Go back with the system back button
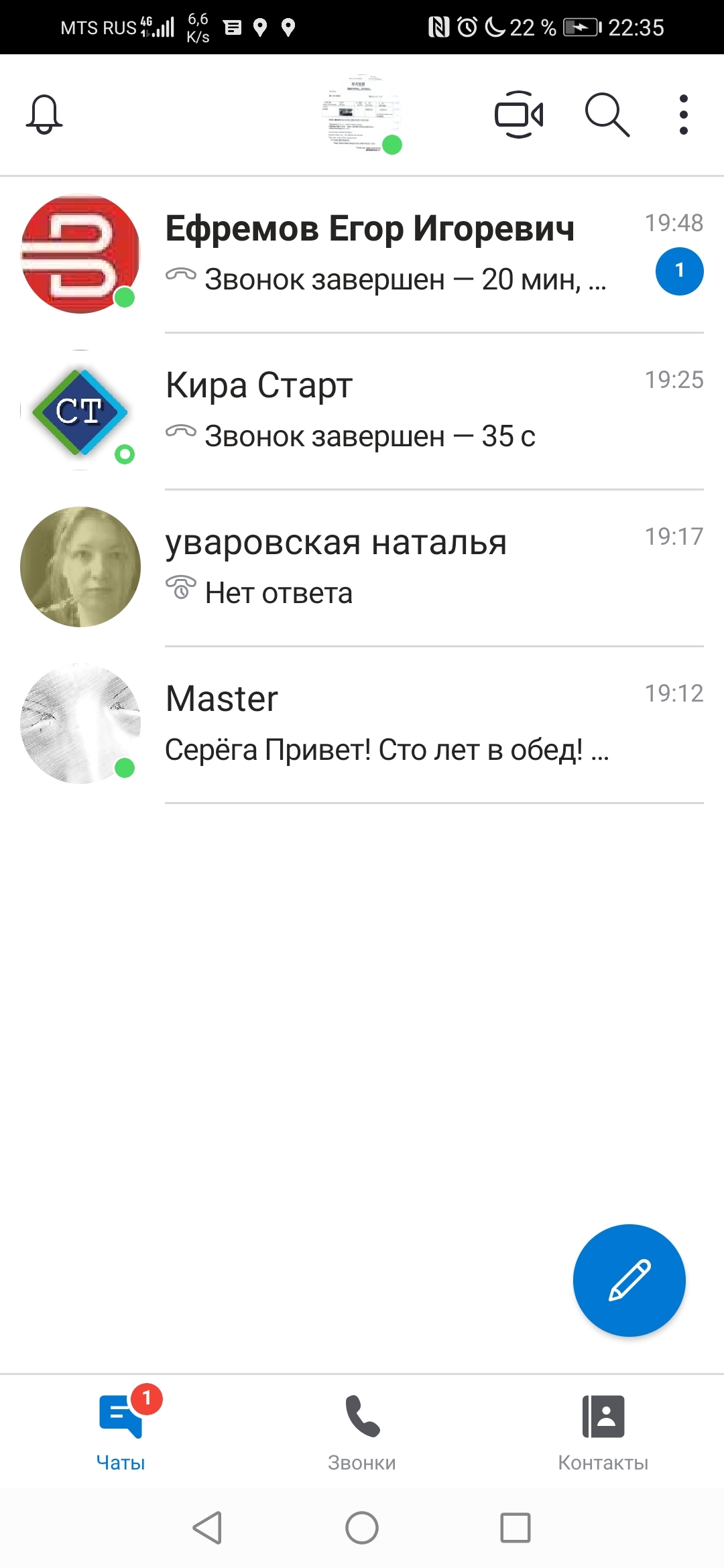This screenshot has width=724, height=1568. click(x=207, y=1528)
